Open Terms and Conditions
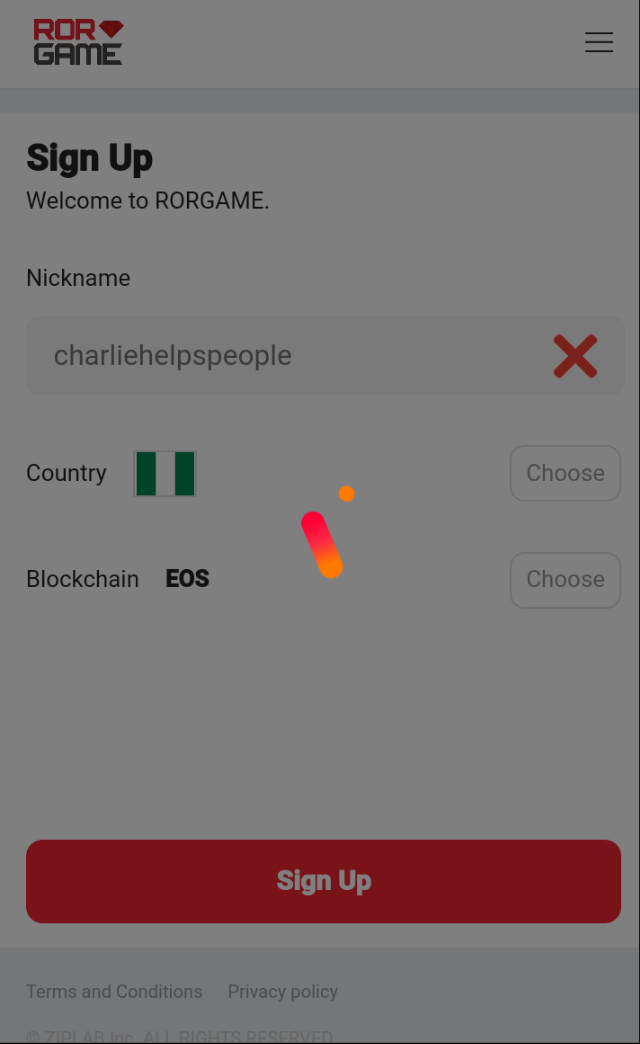 114,992
